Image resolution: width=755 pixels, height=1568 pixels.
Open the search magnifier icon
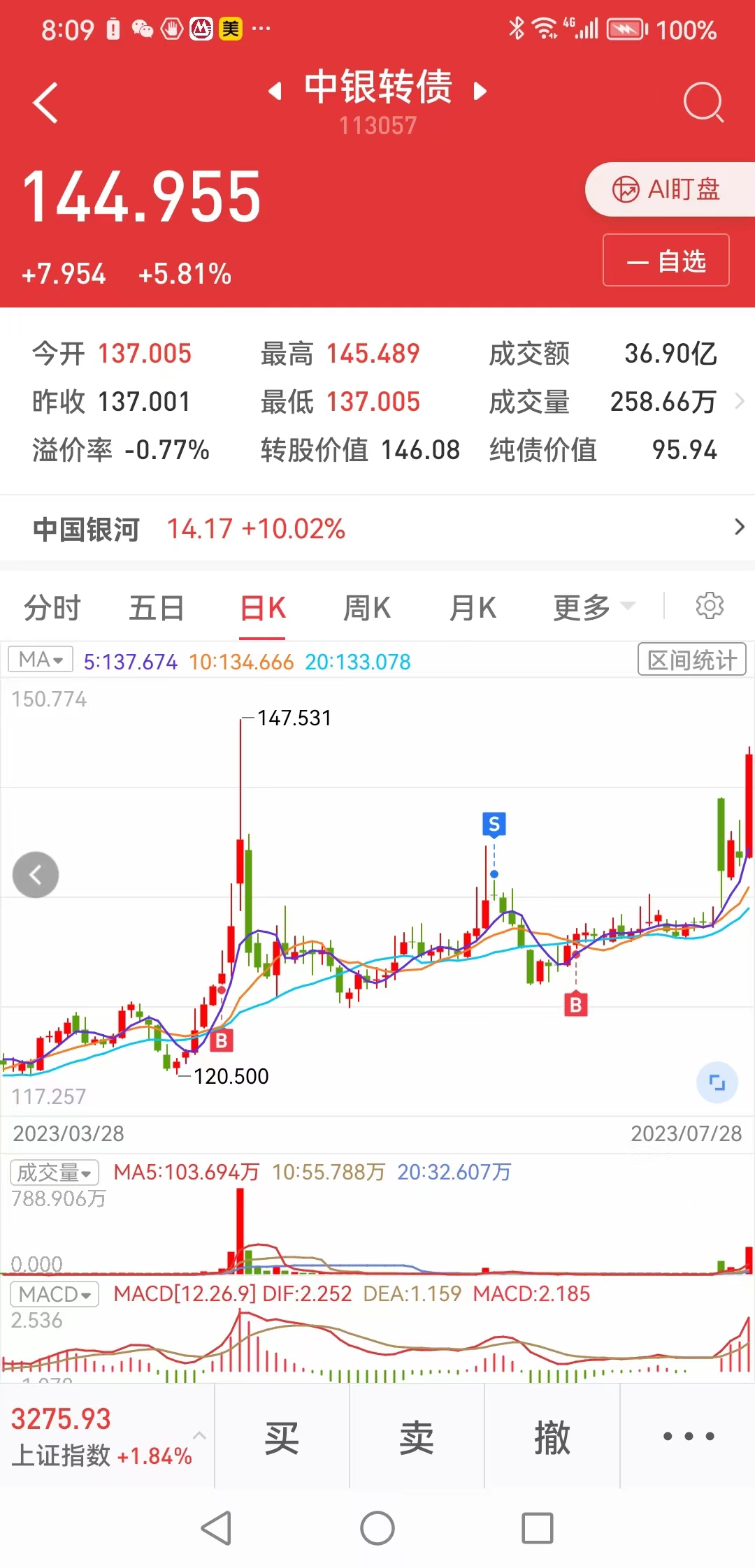coord(703,103)
